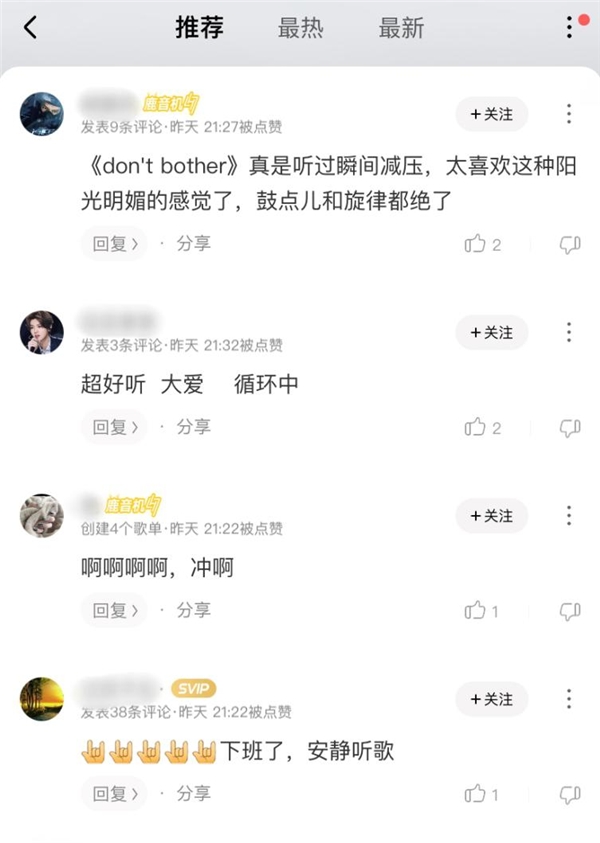Select the 推荐 tab
600x843 pixels.
click(199, 28)
